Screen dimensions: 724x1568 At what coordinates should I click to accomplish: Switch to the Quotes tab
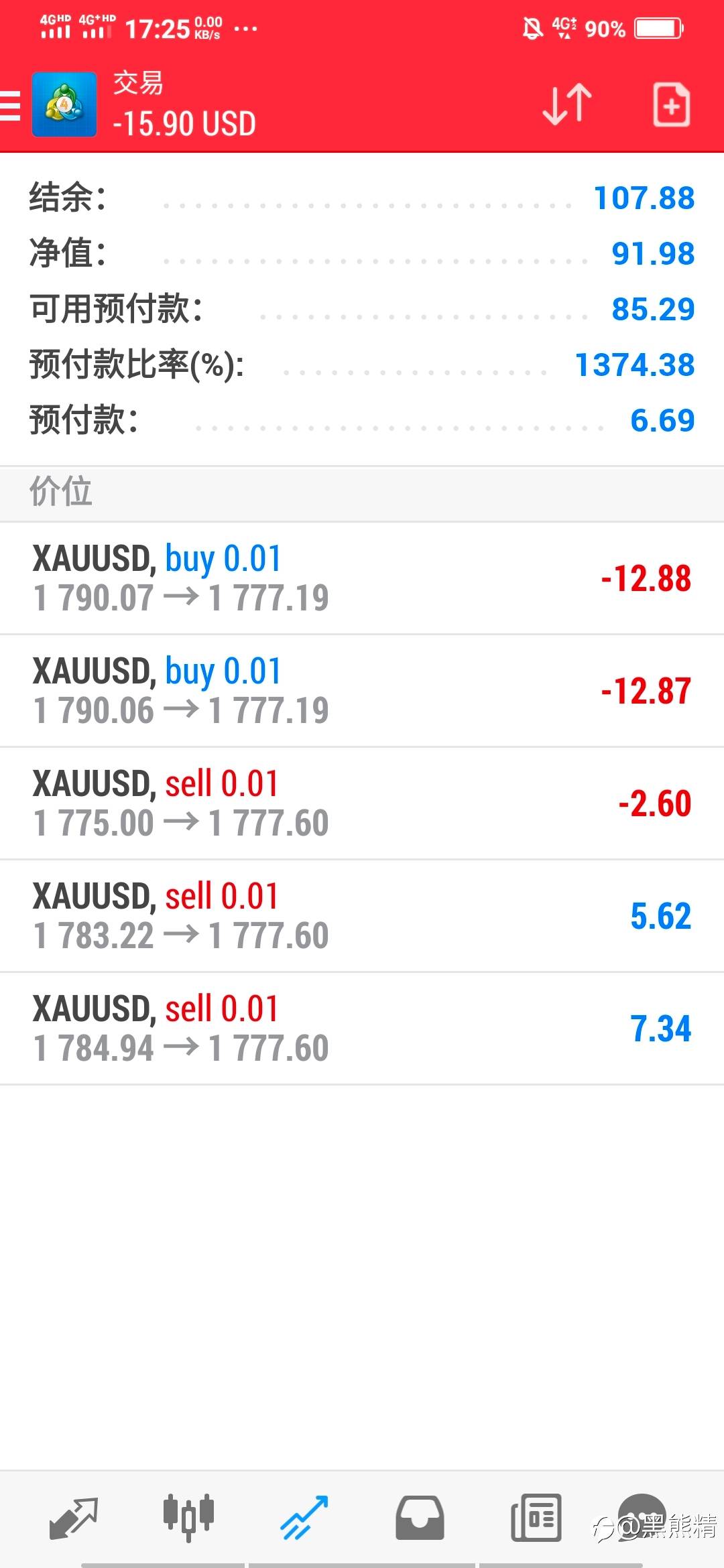(x=74, y=1518)
